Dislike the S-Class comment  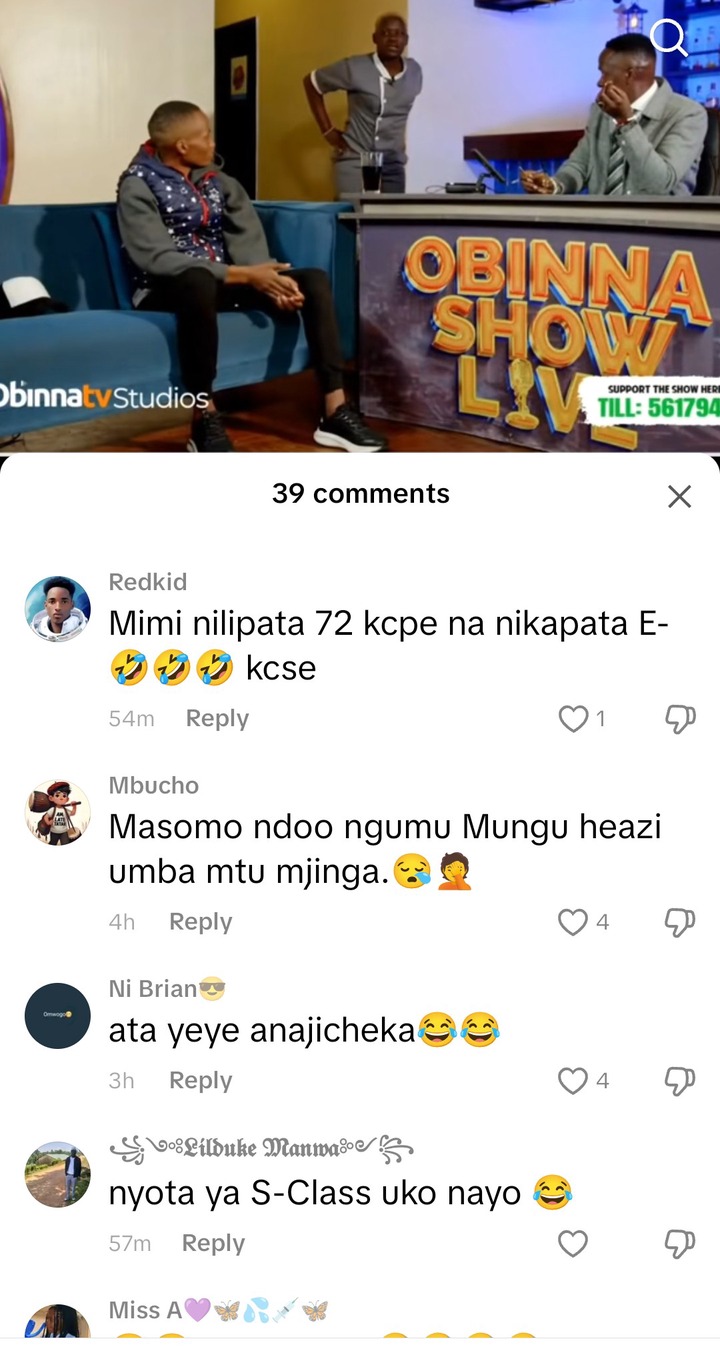(x=680, y=1243)
